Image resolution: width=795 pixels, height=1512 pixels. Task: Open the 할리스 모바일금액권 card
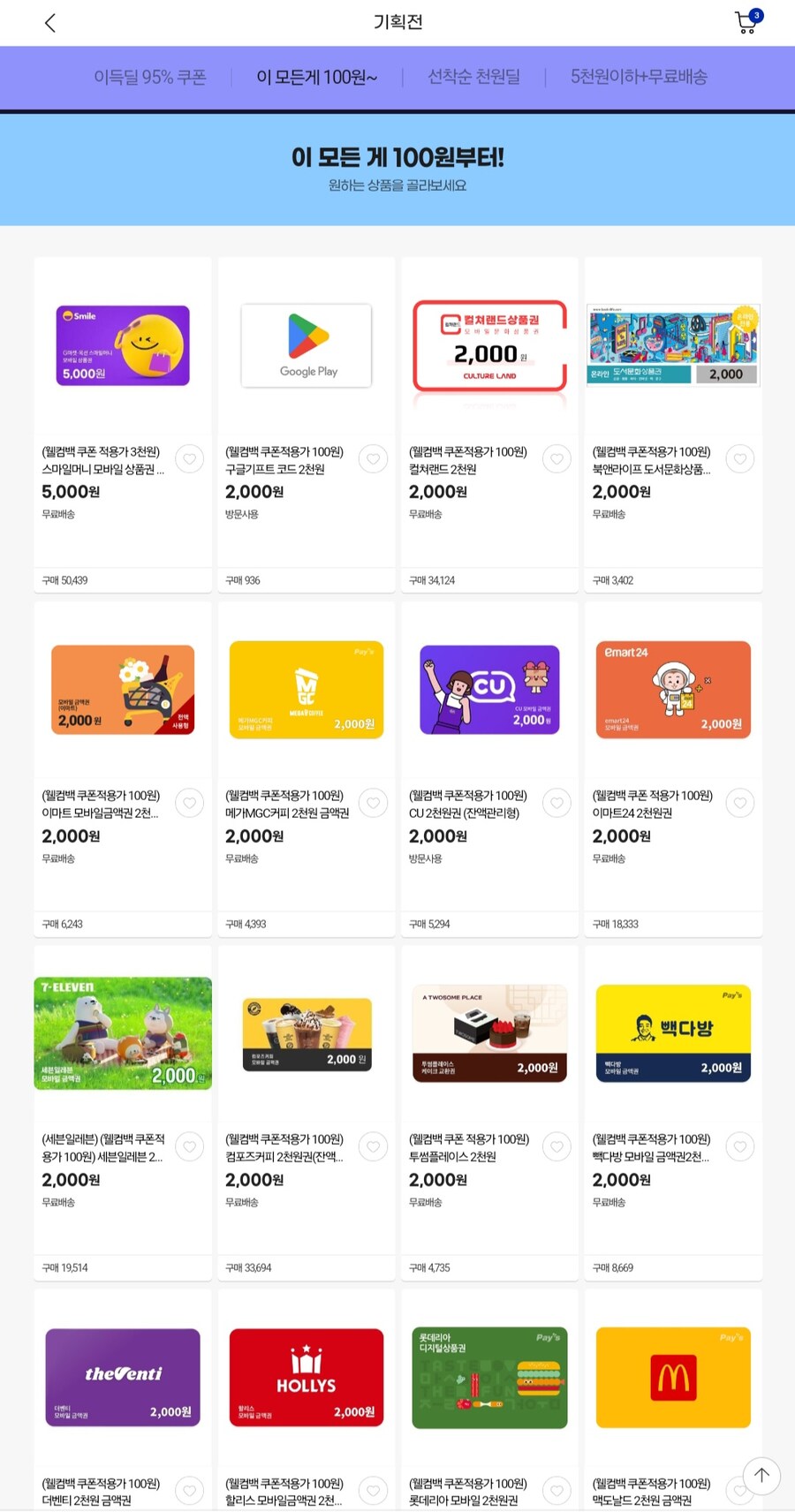[x=307, y=1378]
